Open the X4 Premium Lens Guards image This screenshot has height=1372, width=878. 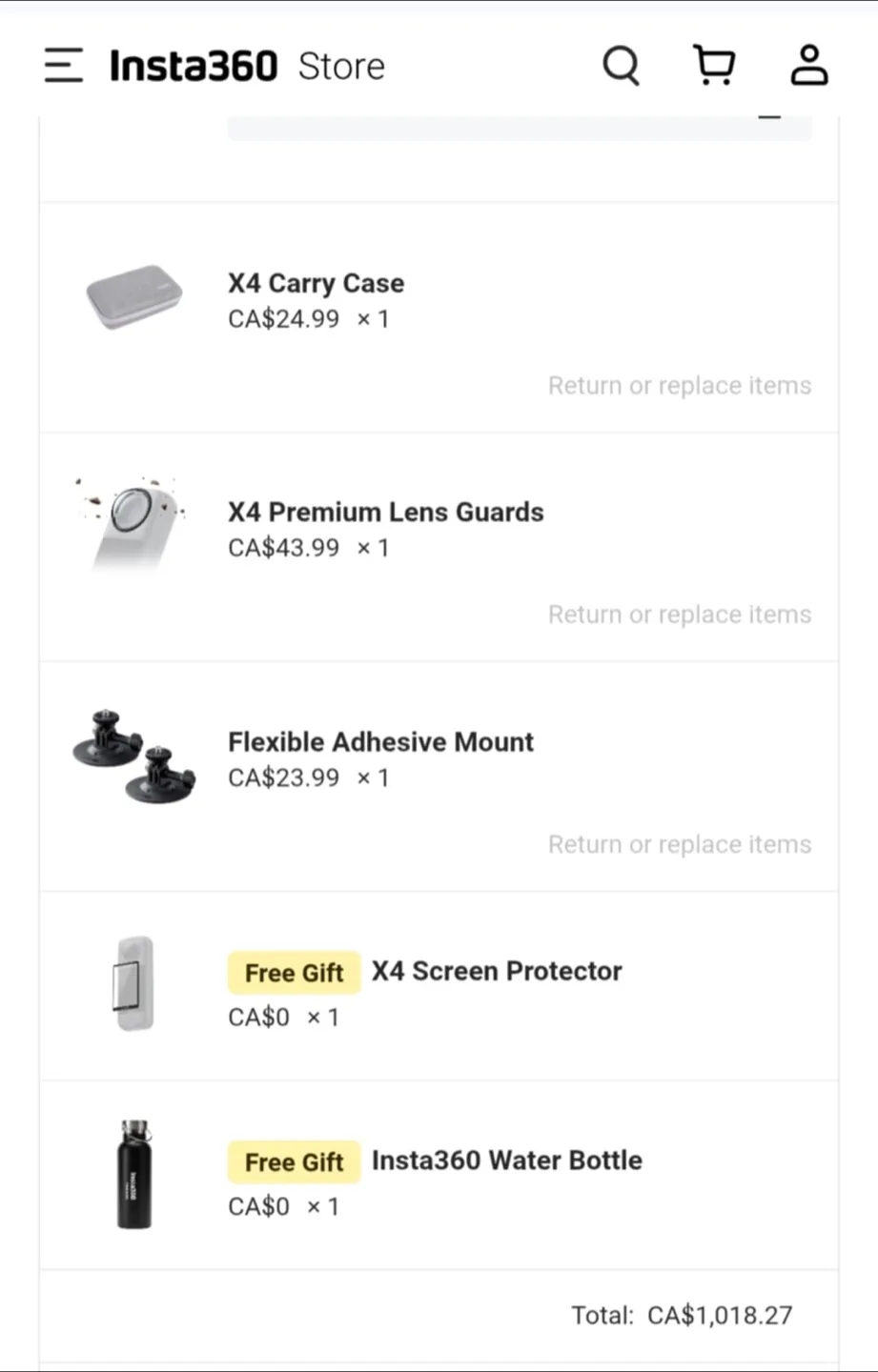pos(133,527)
